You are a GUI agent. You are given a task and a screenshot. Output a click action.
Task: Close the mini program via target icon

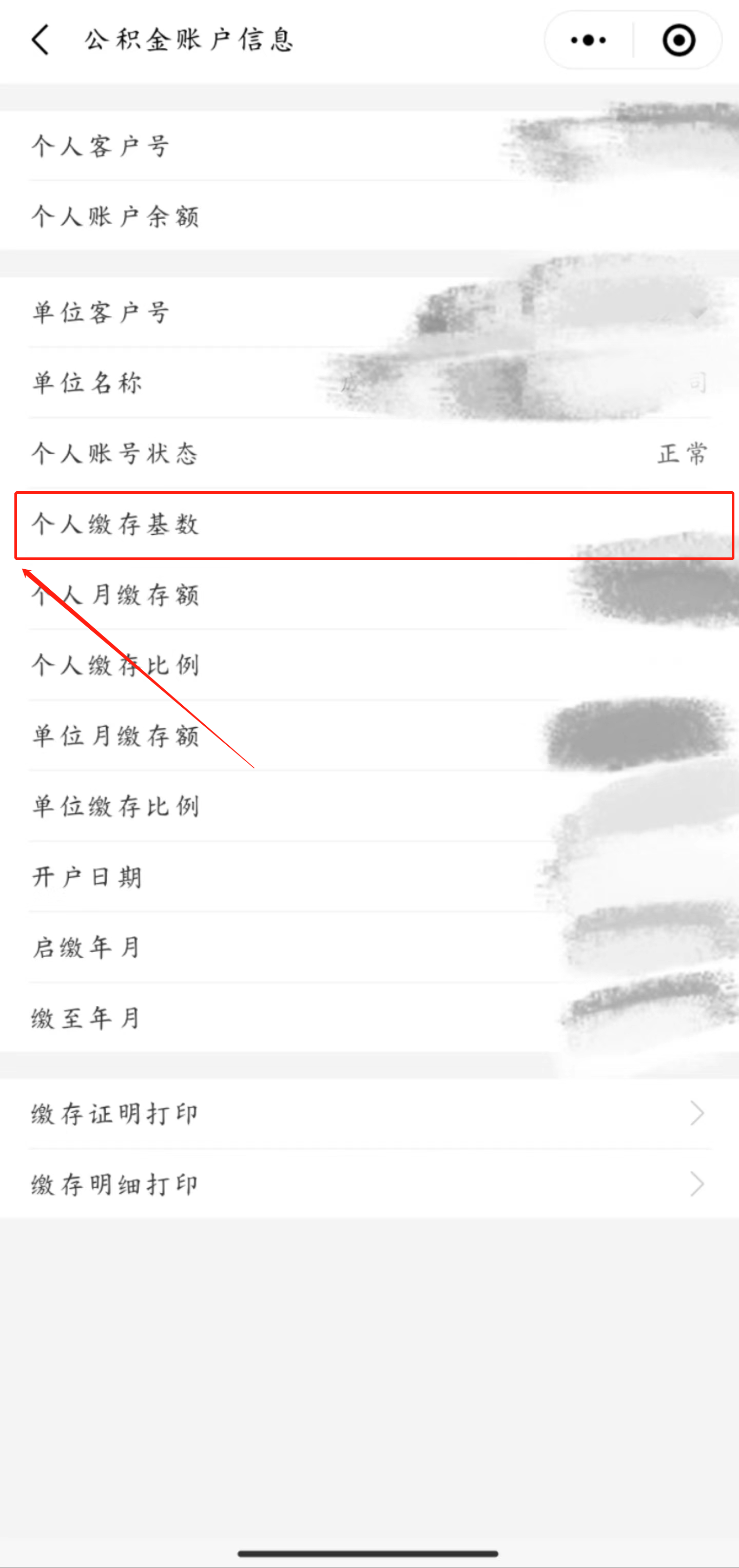(x=678, y=40)
